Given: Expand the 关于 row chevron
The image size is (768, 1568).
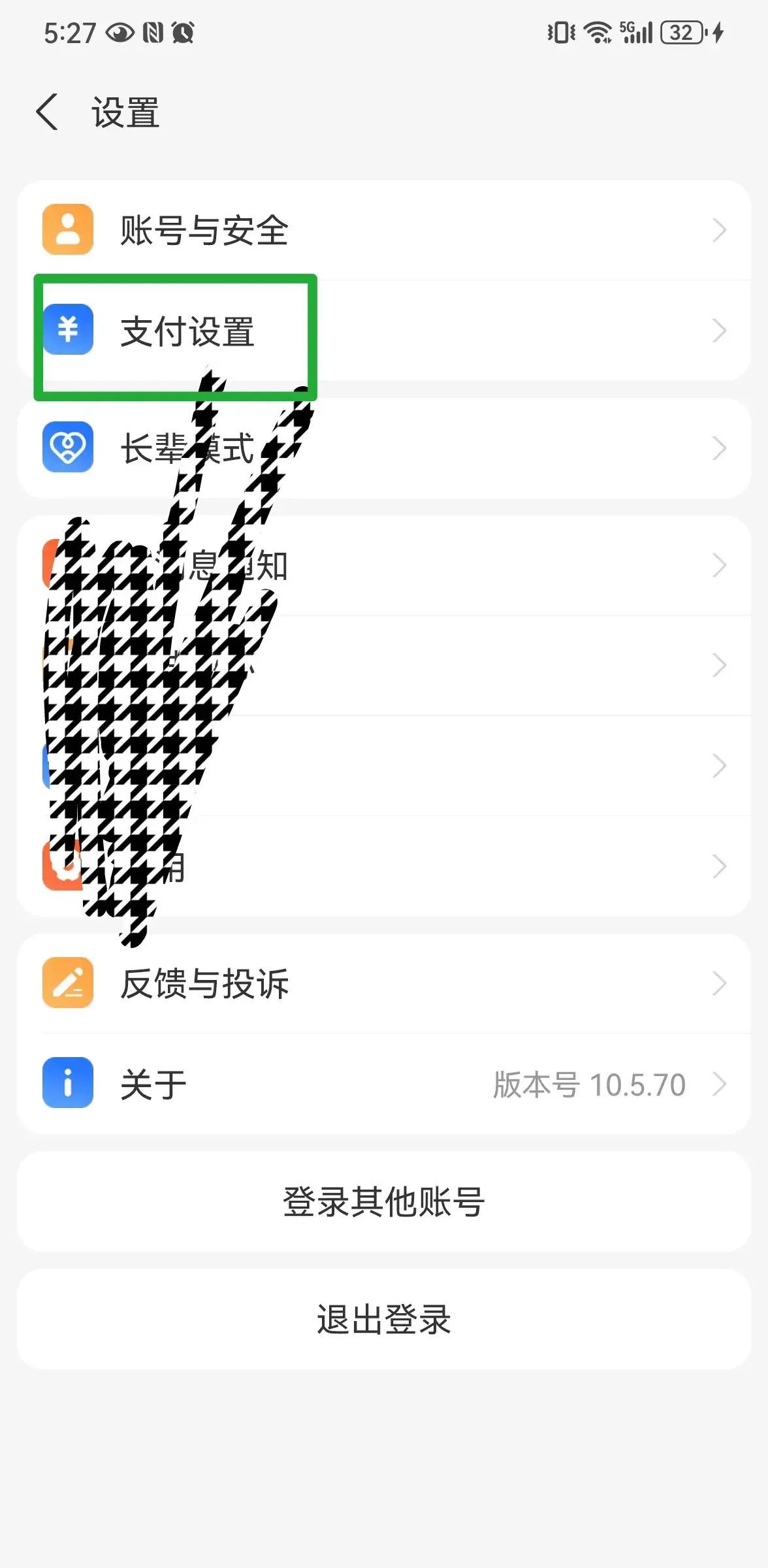Looking at the screenshot, I should point(719,1083).
